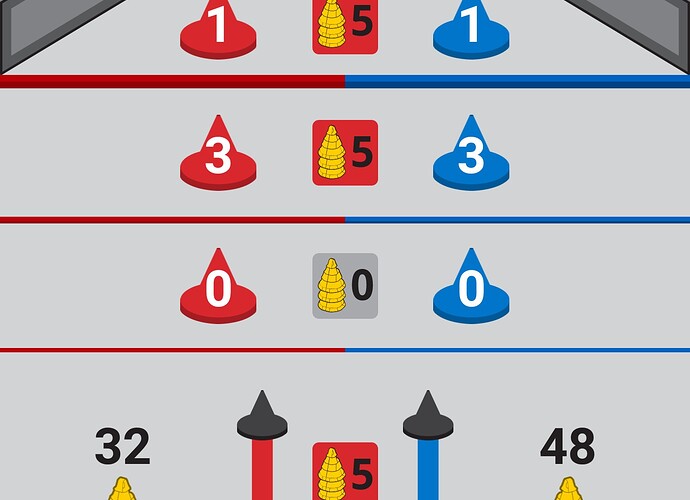The width and height of the screenshot is (690, 500).
Task: Tap the gray coin tile showing 0
Action: coord(345,286)
